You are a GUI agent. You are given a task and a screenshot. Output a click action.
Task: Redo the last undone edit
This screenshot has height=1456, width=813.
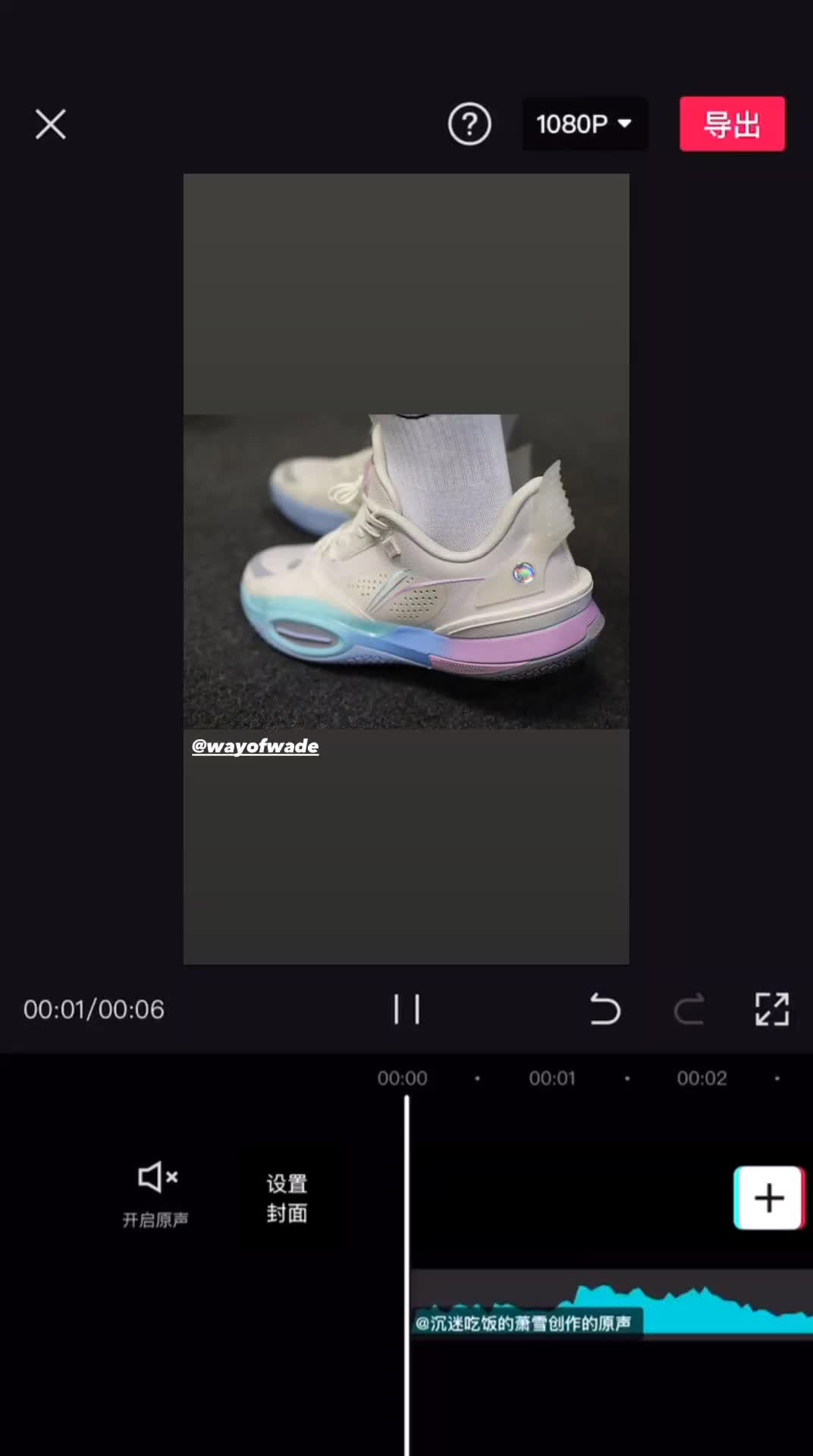tap(689, 1009)
